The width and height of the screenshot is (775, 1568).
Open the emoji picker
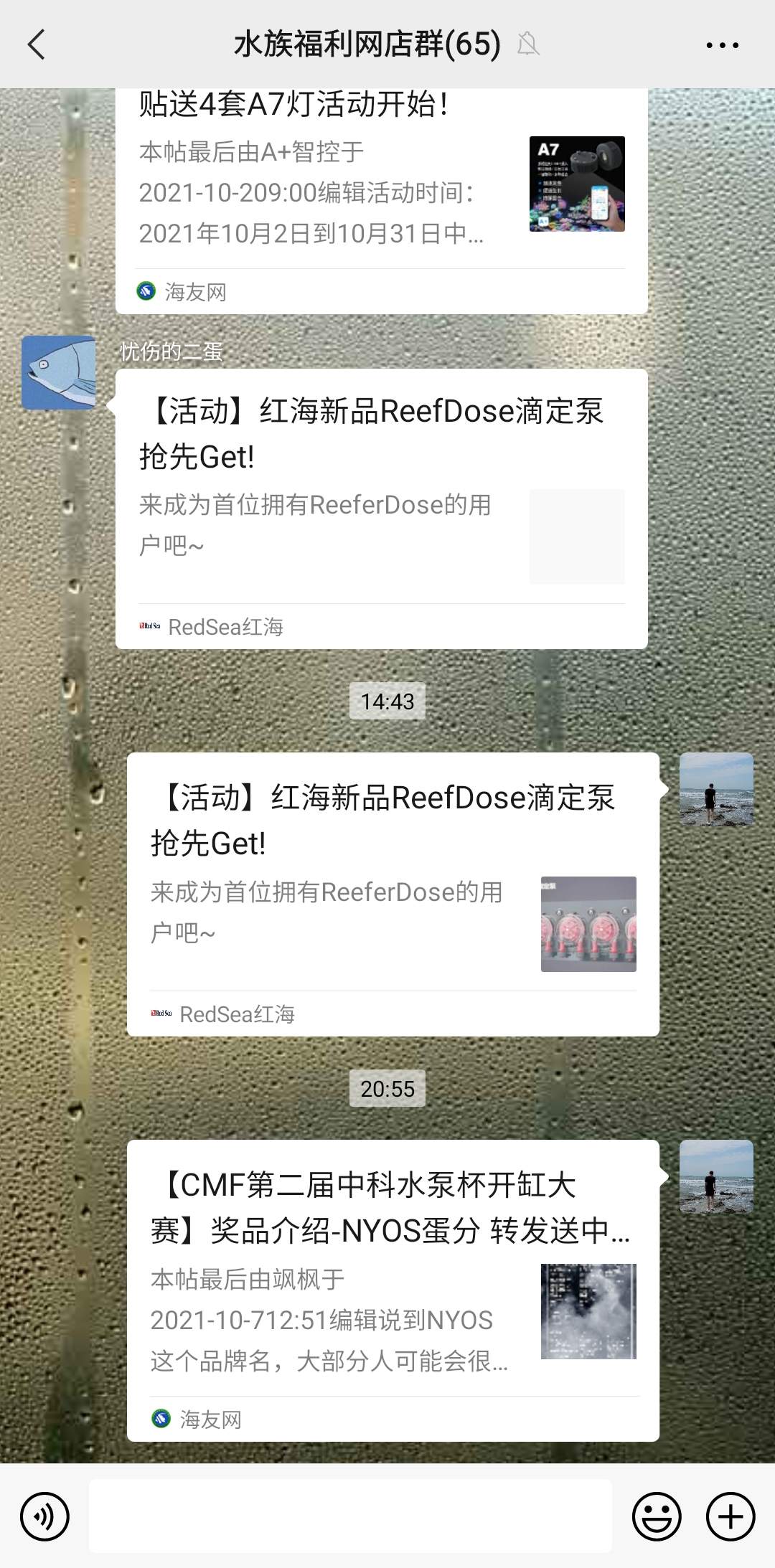pyautogui.click(x=656, y=1516)
